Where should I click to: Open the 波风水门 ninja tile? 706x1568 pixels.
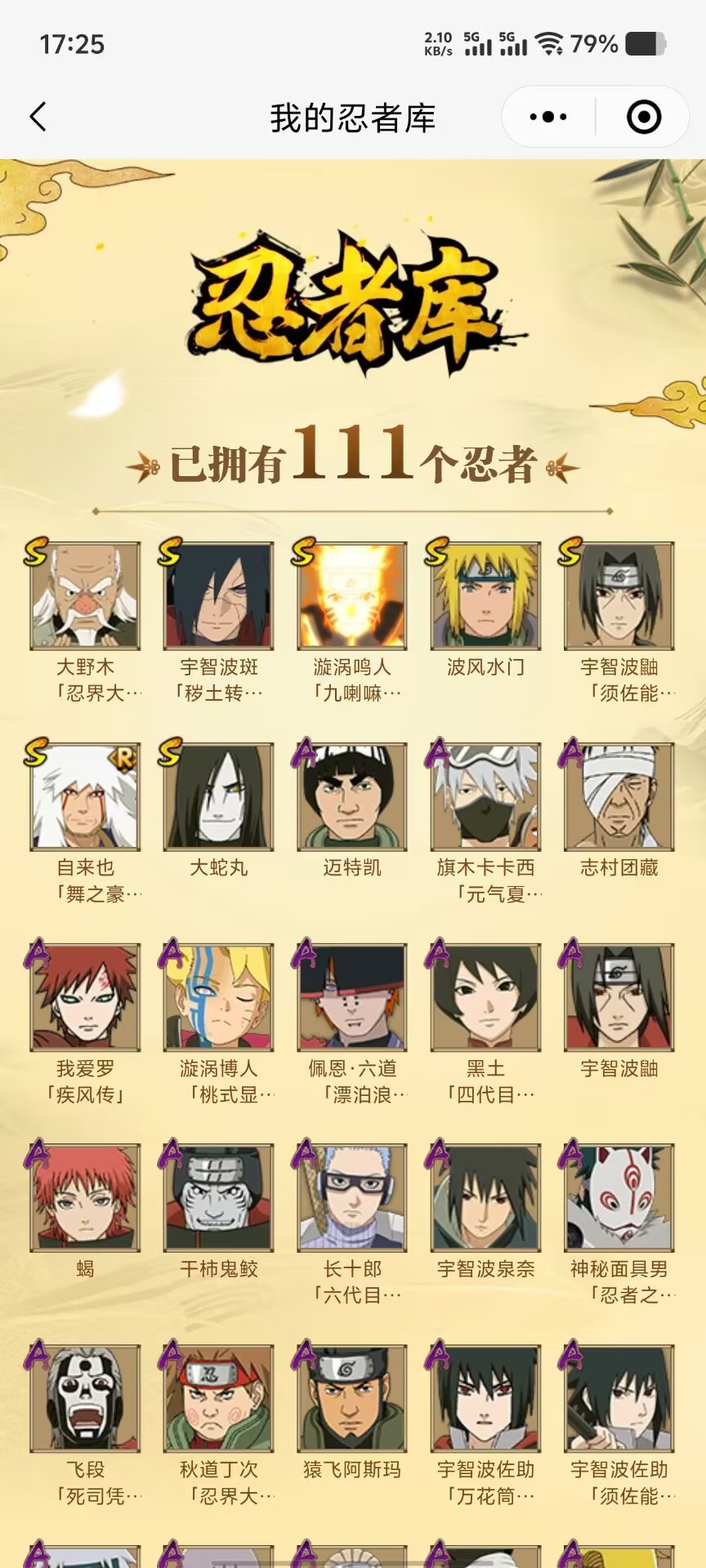485,596
